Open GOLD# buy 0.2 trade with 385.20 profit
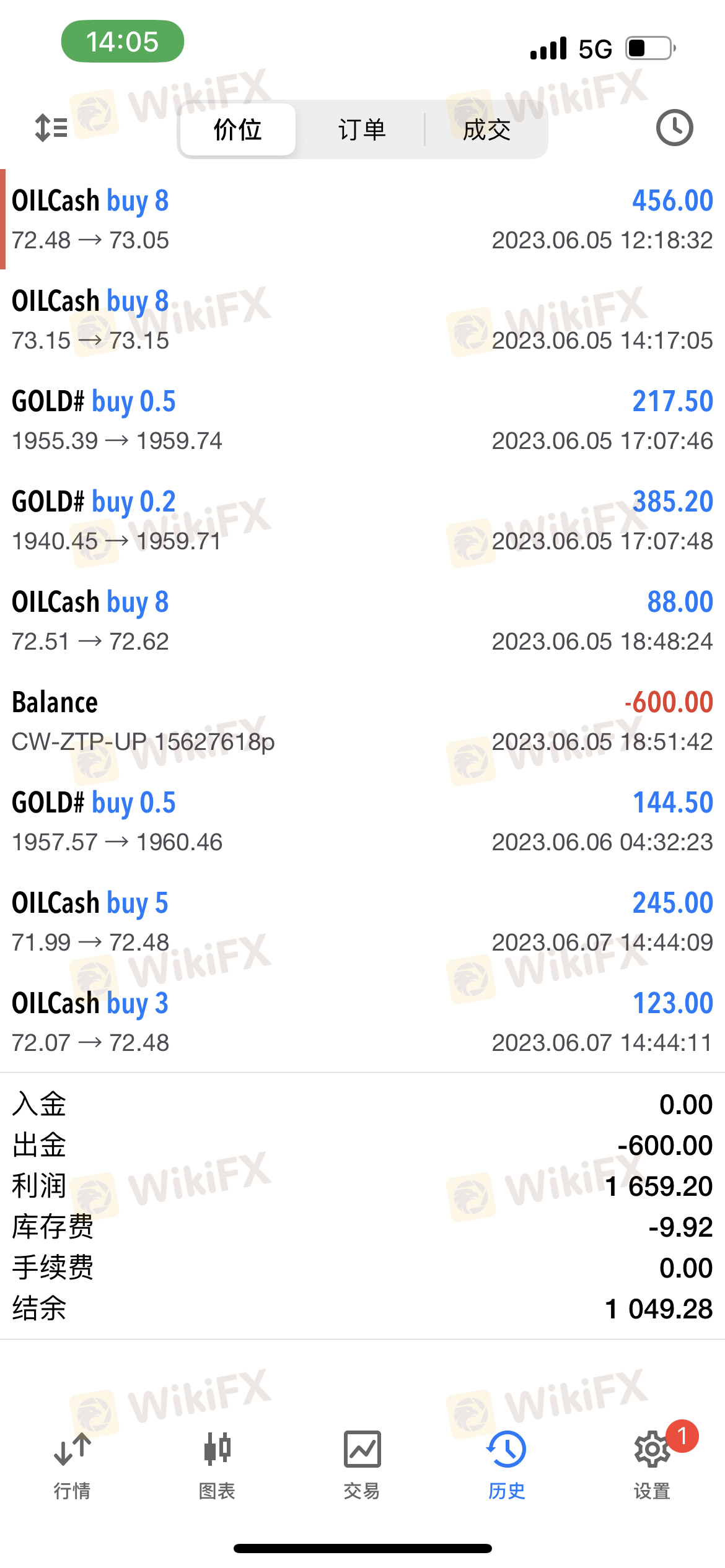Screen dimensions: 725x1568 (x=362, y=520)
